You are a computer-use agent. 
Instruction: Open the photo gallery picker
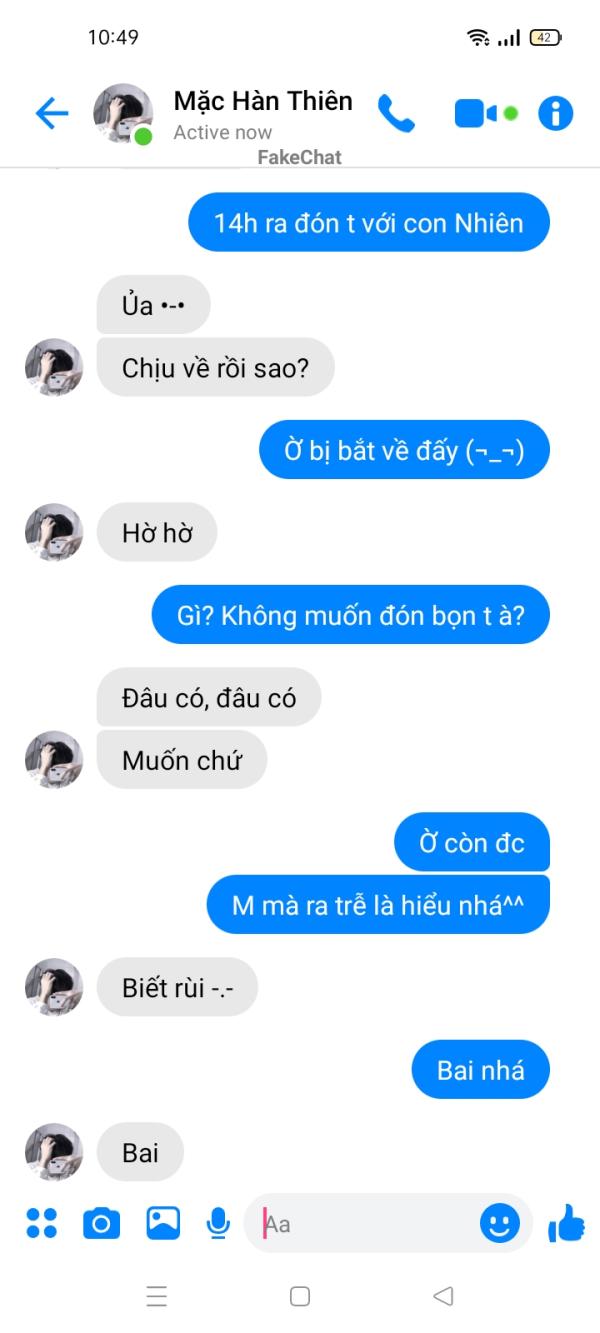163,1222
